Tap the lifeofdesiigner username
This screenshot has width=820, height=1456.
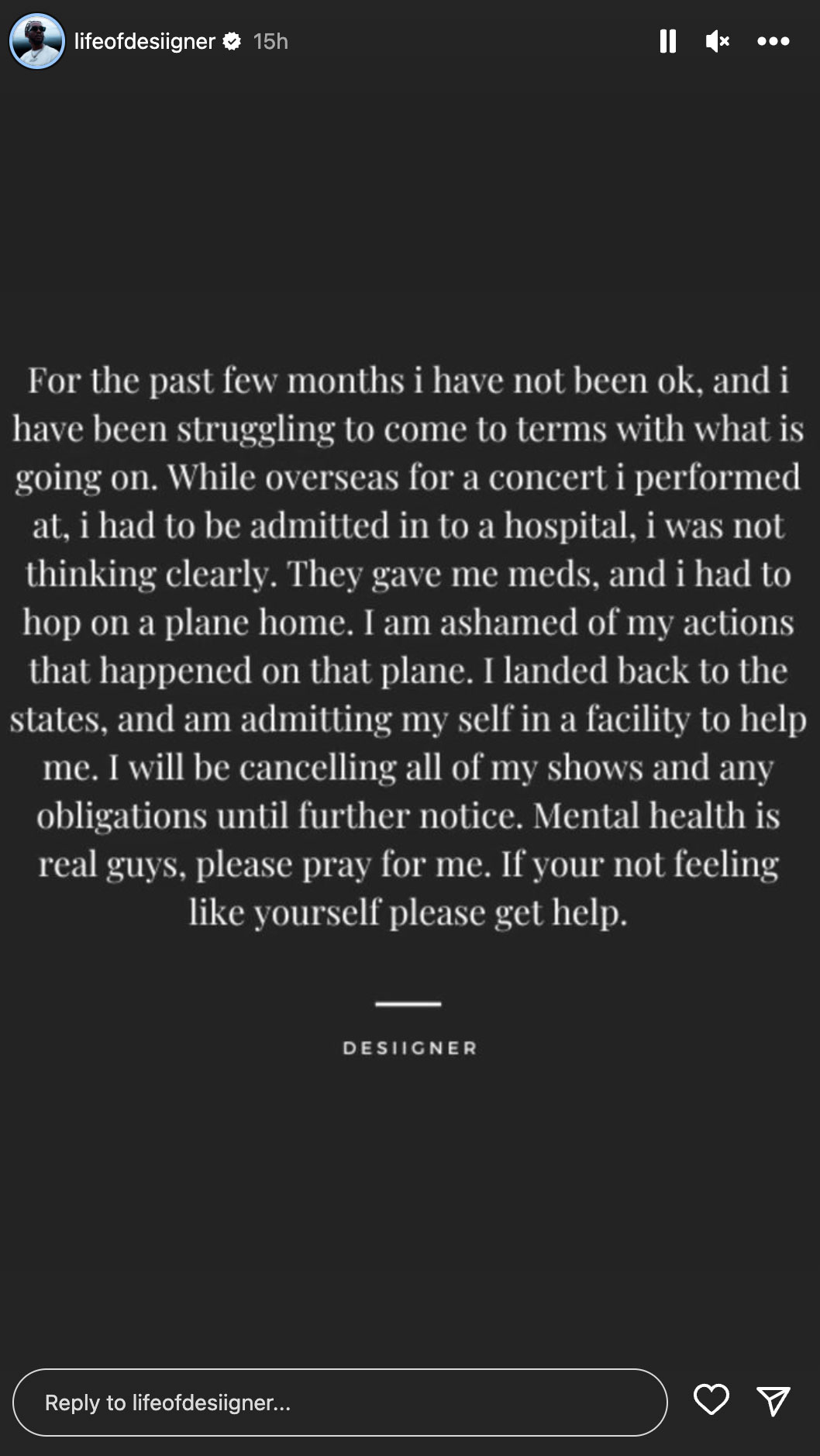click(144, 41)
